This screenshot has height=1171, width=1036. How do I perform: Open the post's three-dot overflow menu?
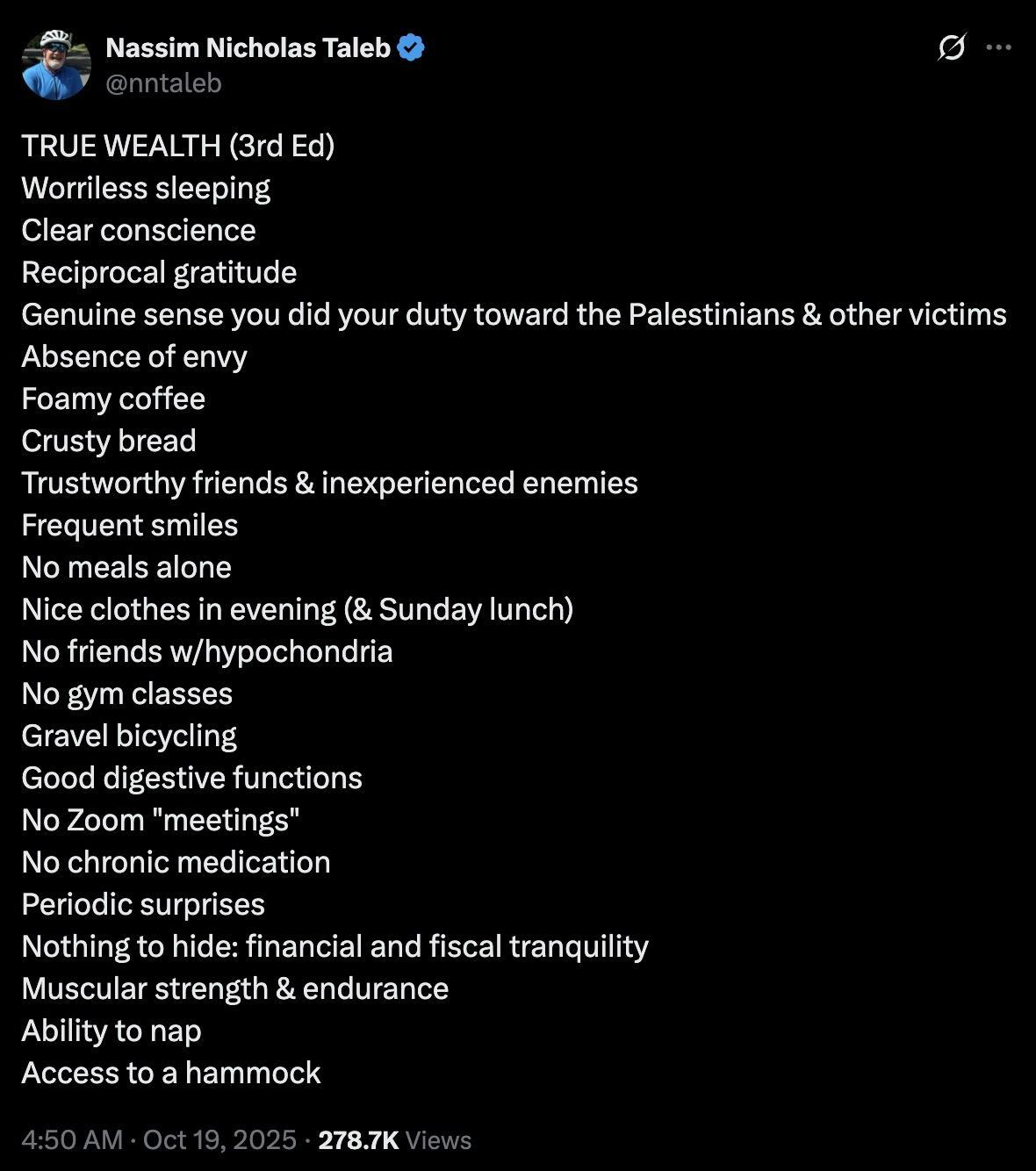point(999,47)
